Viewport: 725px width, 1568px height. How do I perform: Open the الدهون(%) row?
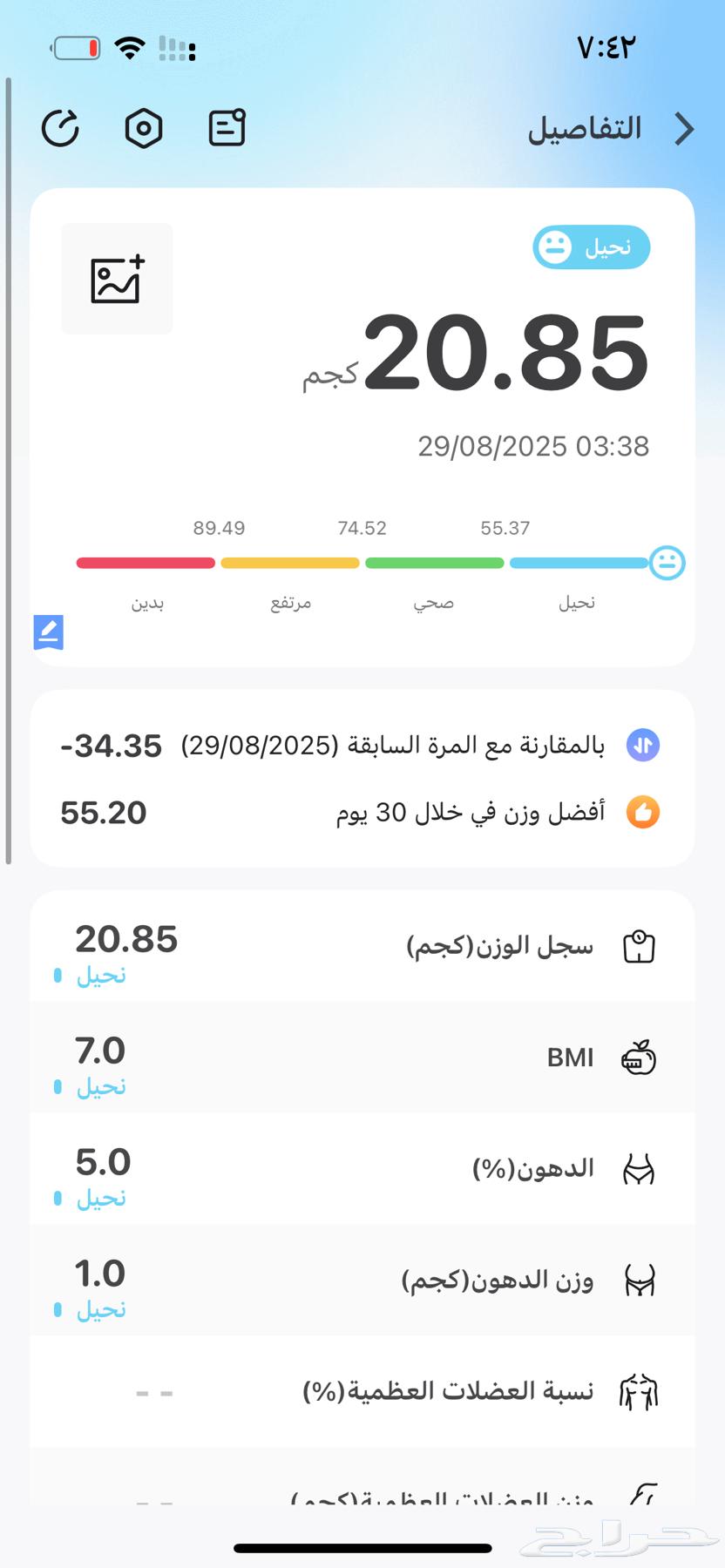pyautogui.click(x=362, y=1169)
